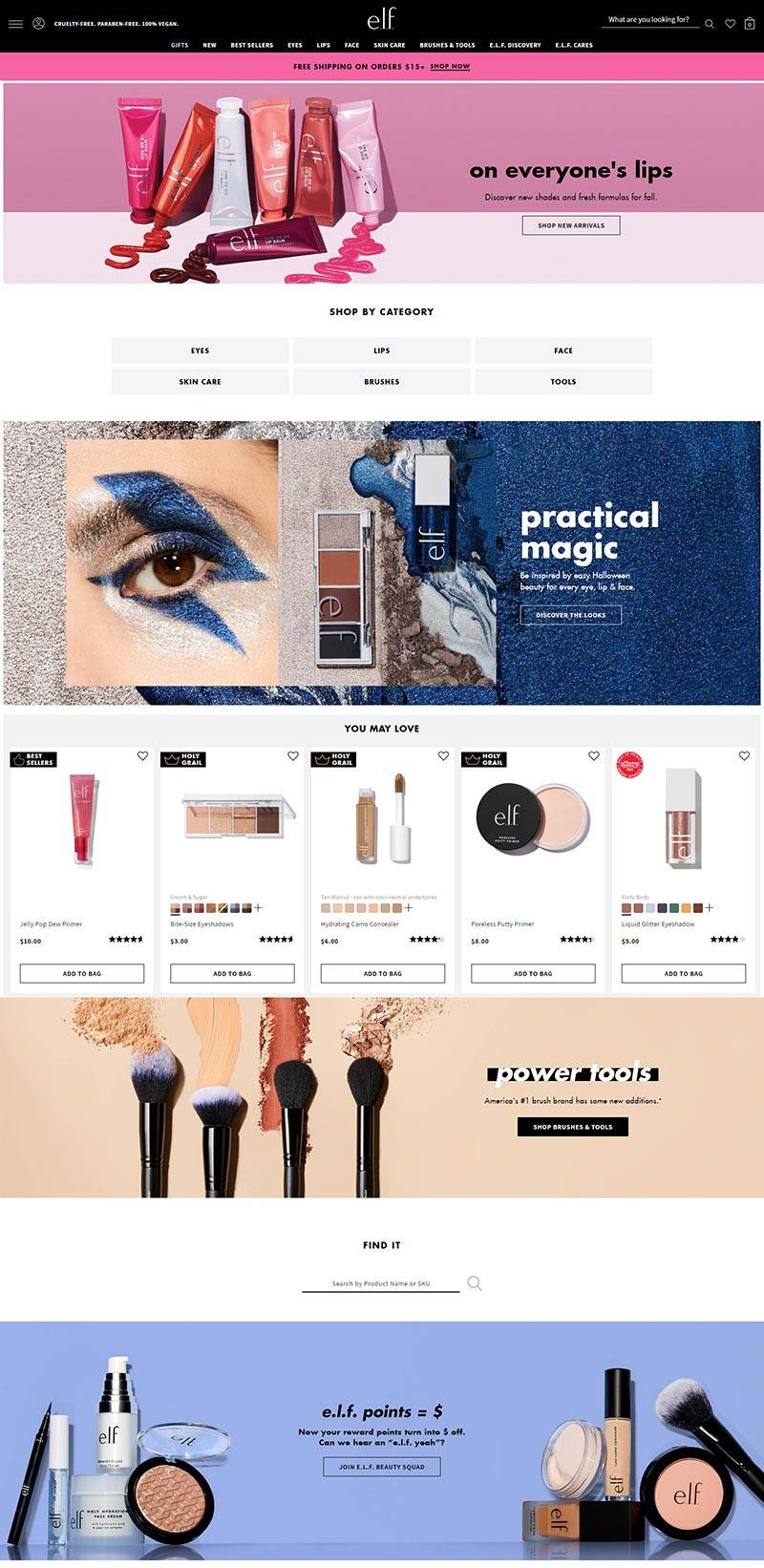Viewport: 764px width, 1568px height.
Task: Tap the Find It product search field
Action: (x=380, y=1283)
